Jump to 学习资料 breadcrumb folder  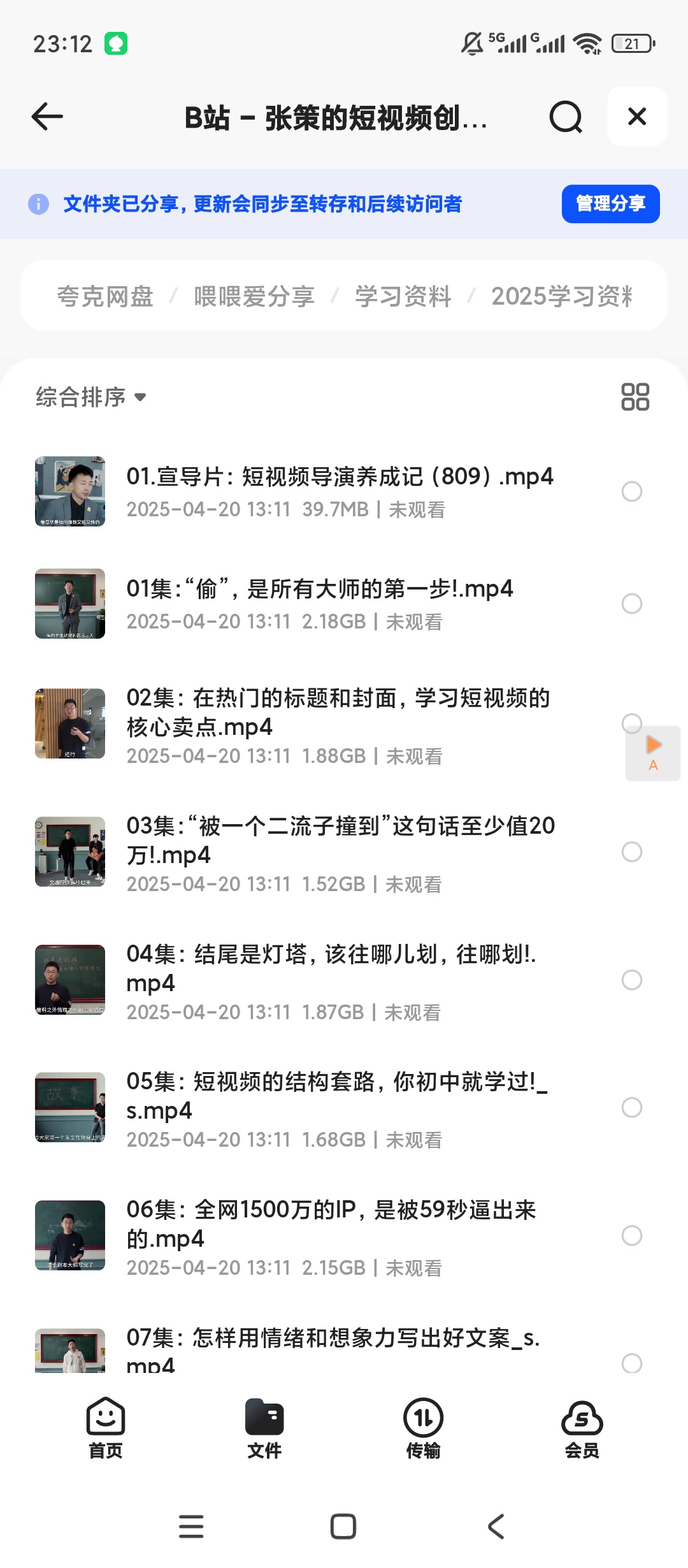[403, 296]
